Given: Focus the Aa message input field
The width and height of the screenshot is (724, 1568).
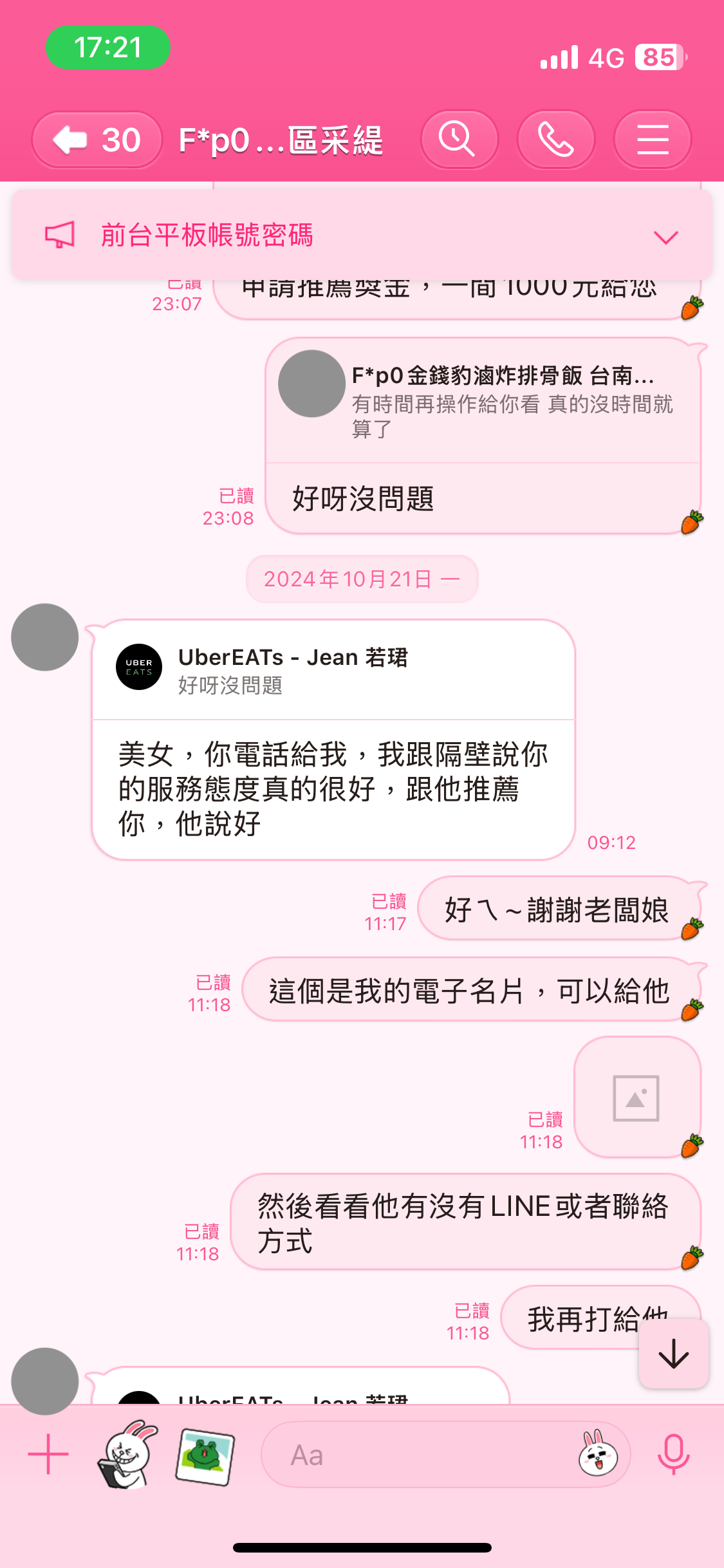Looking at the screenshot, I should (x=418, y=1455).
